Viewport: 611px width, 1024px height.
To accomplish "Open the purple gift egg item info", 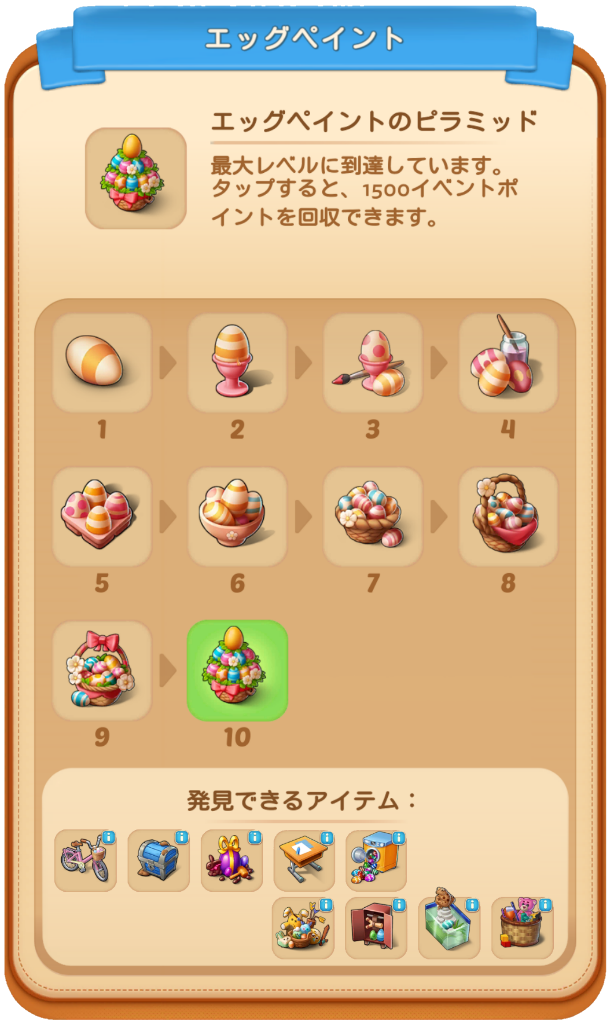I will (231, 860).
